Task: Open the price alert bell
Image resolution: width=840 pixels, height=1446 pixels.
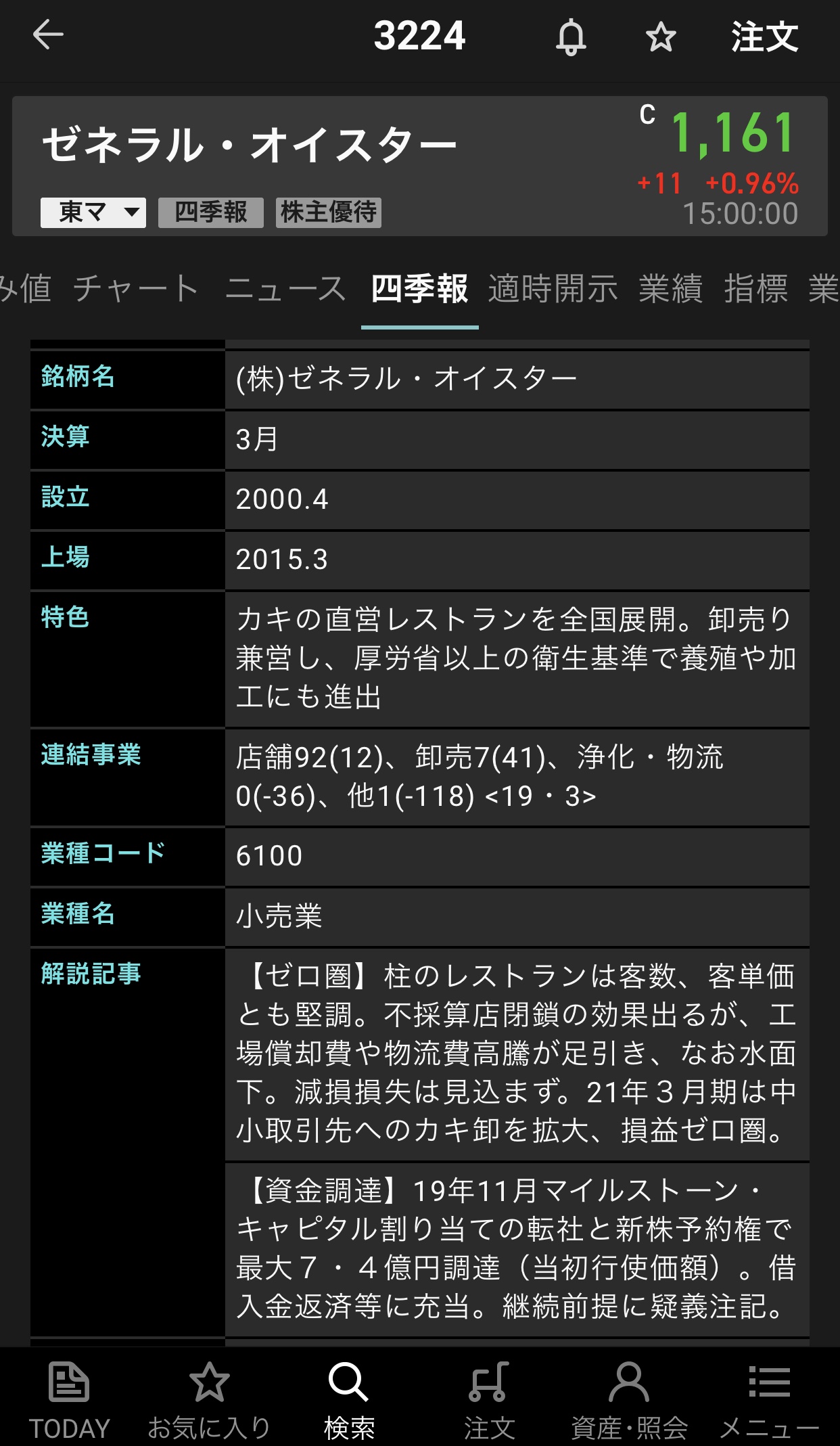Action: click(571, 37)
